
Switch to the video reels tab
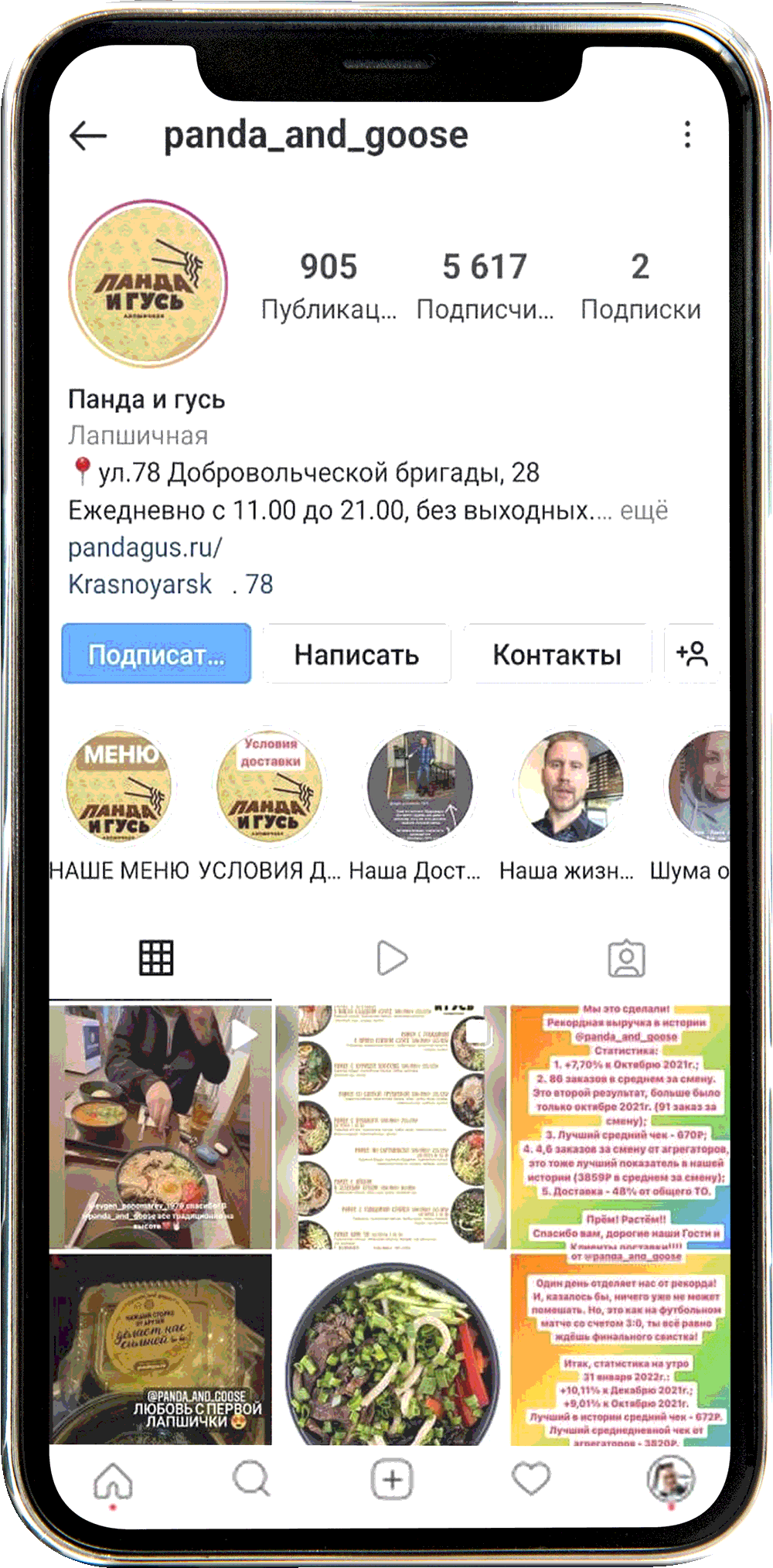[x=391, y=959]
